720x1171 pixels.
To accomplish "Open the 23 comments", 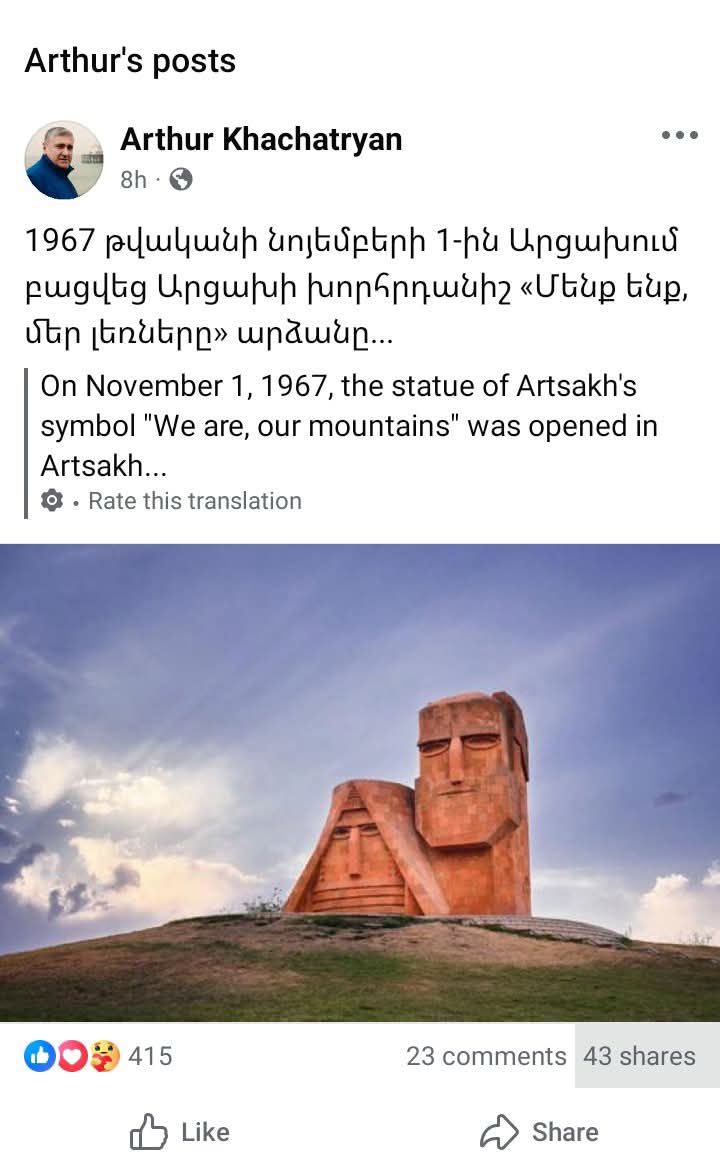I will tap(485, 1056).
